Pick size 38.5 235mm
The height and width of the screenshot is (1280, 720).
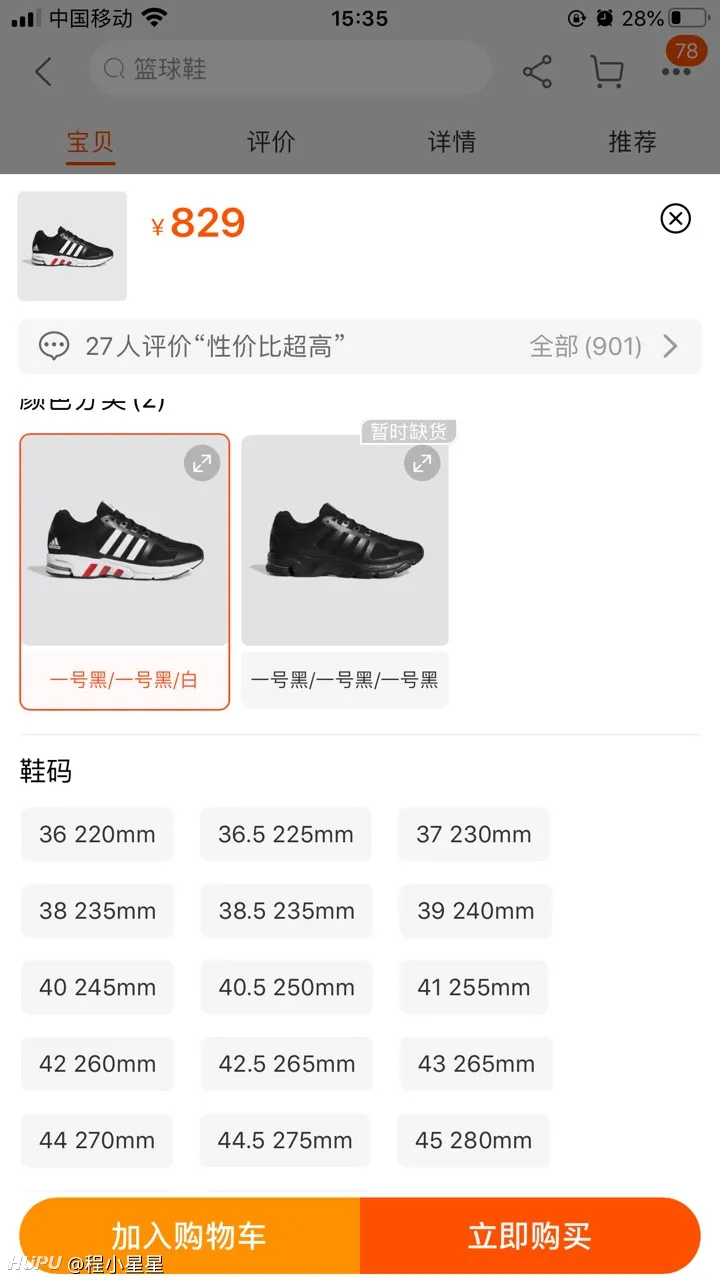[x=286, y=911]
